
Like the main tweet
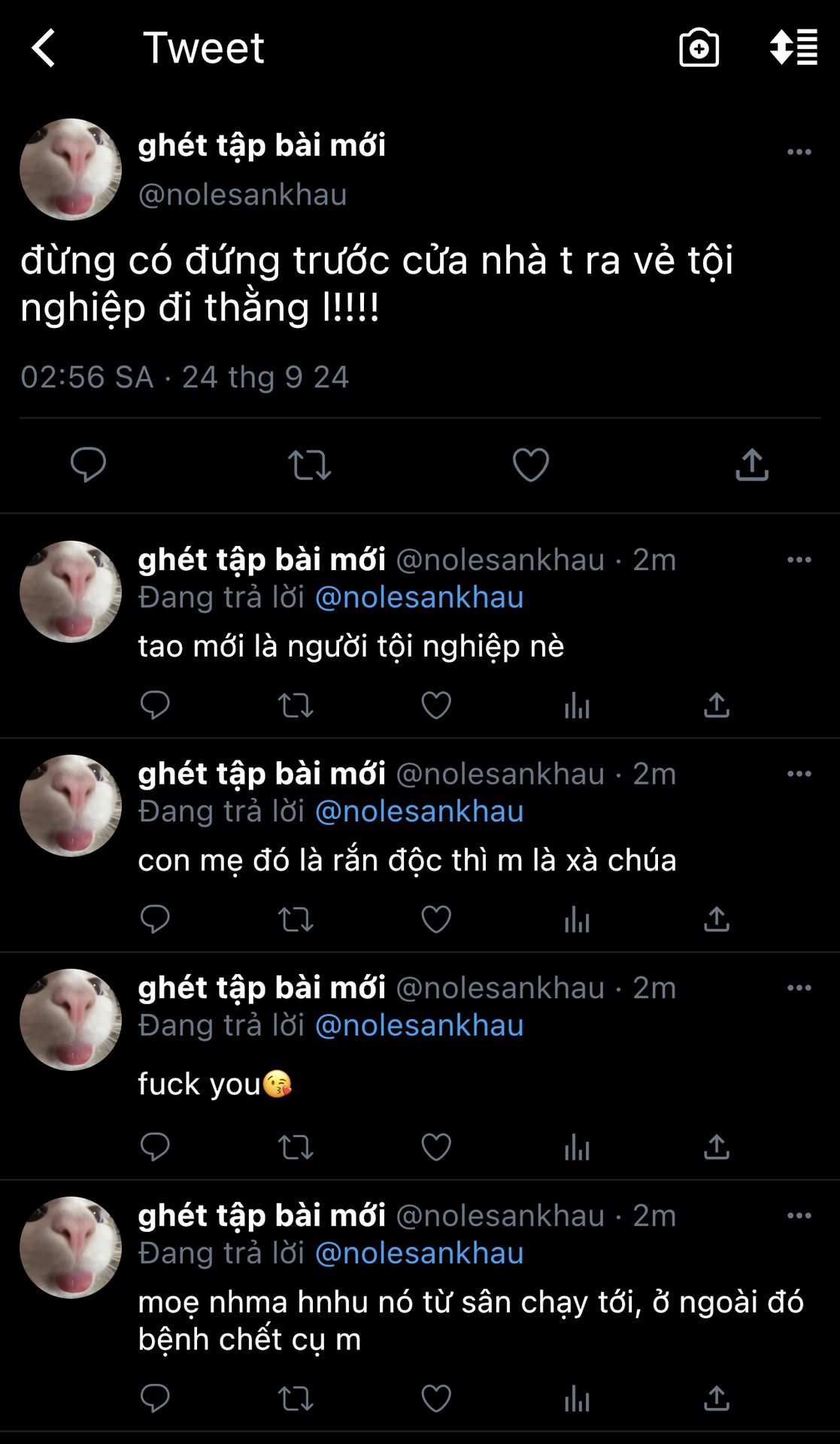(530, 465)
